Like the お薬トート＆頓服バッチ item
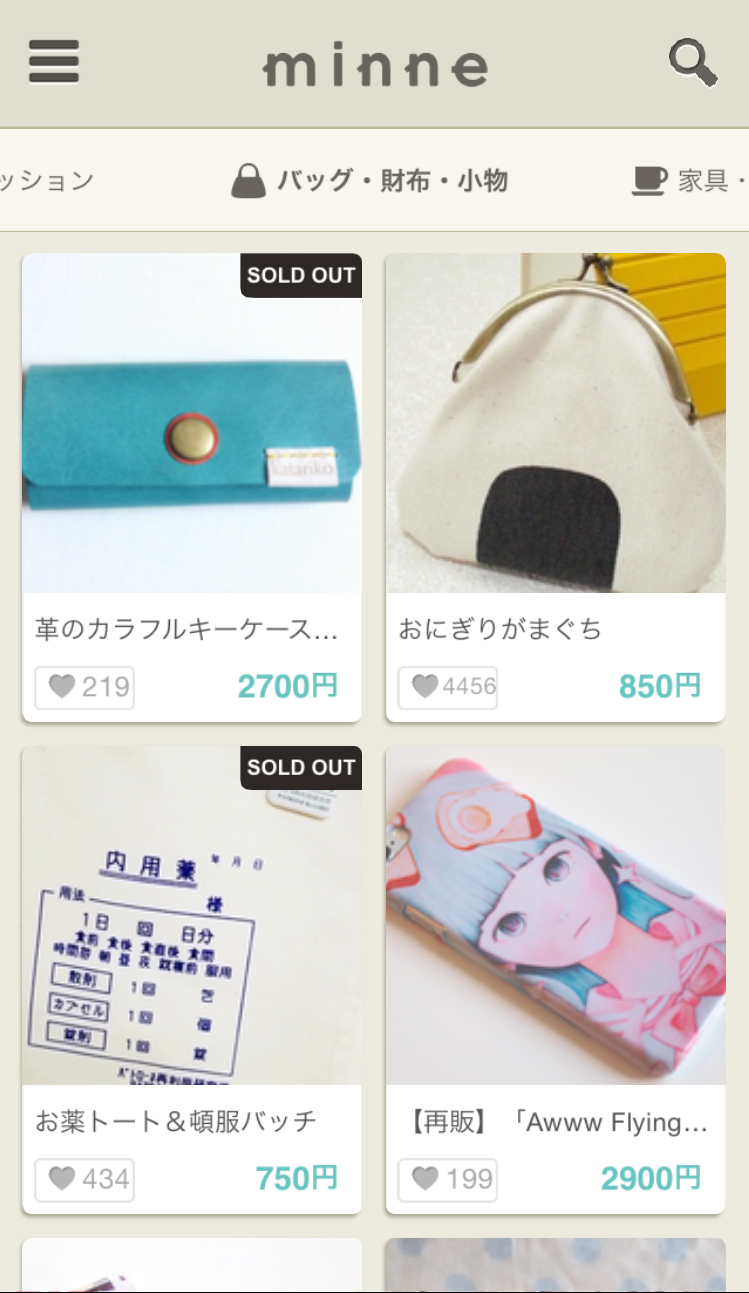Viewport: 749px width, 1293px height. (85, 1179)
